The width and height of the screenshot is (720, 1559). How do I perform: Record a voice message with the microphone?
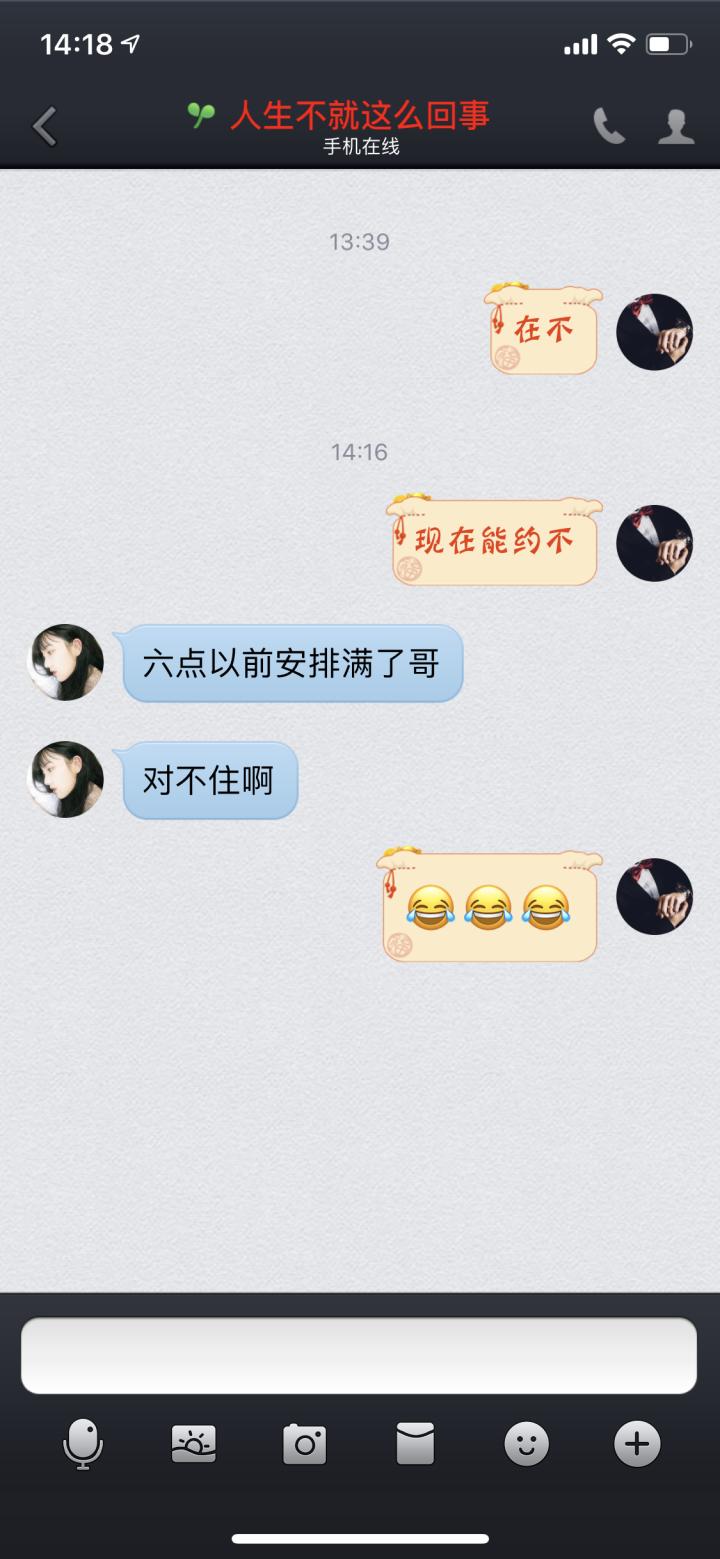click(83, 1444)
